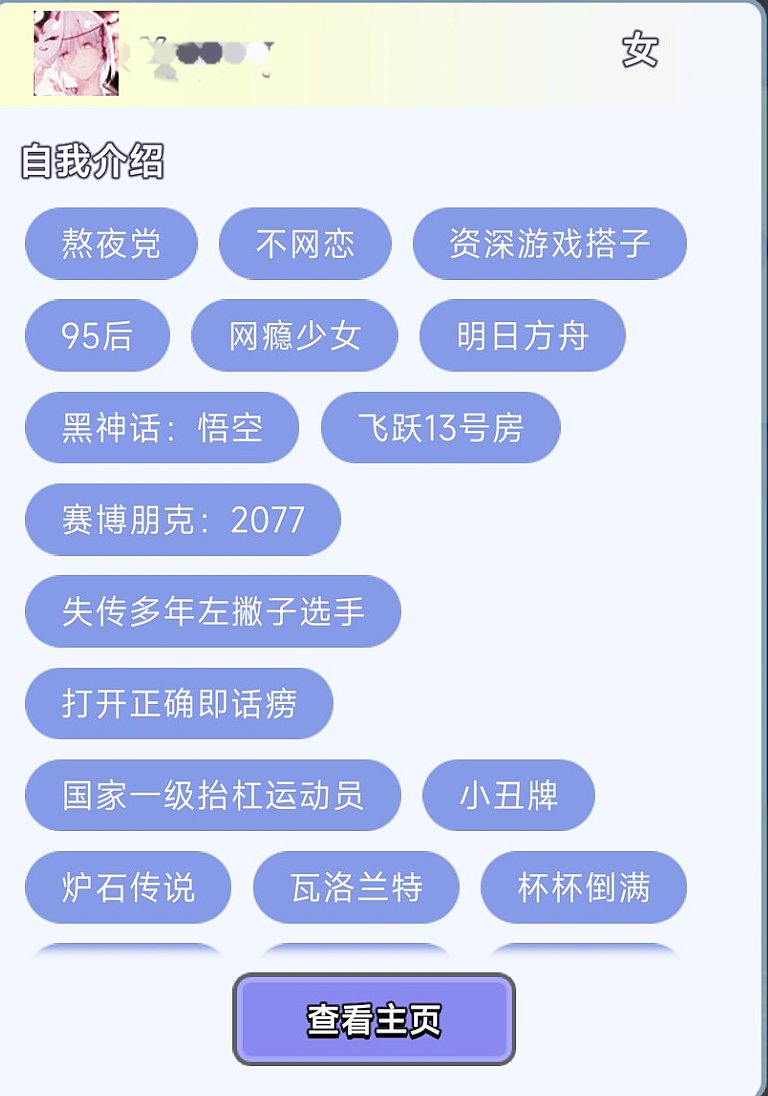Tap the 瓦洛兰特 chip

tap(356, 887)
